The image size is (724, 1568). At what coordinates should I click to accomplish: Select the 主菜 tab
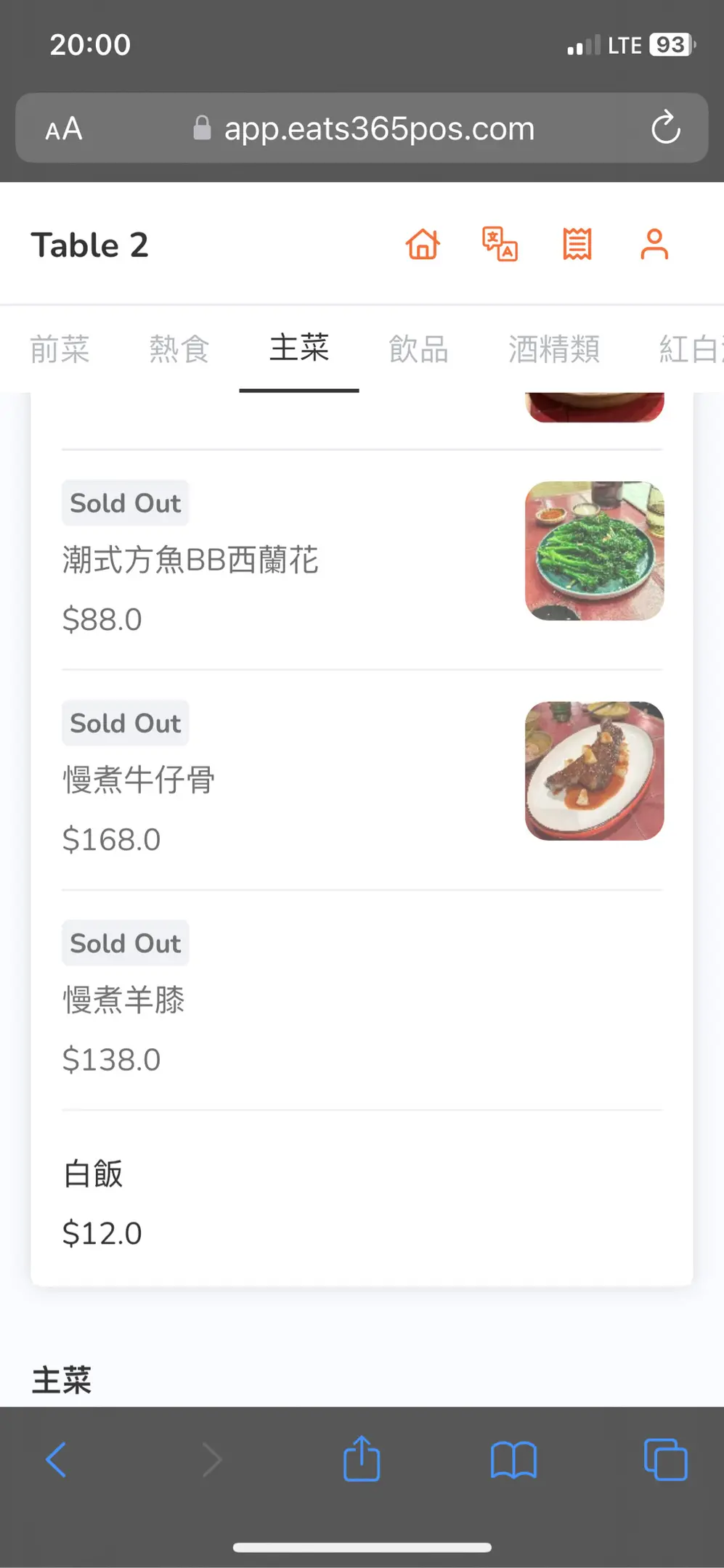299,348
